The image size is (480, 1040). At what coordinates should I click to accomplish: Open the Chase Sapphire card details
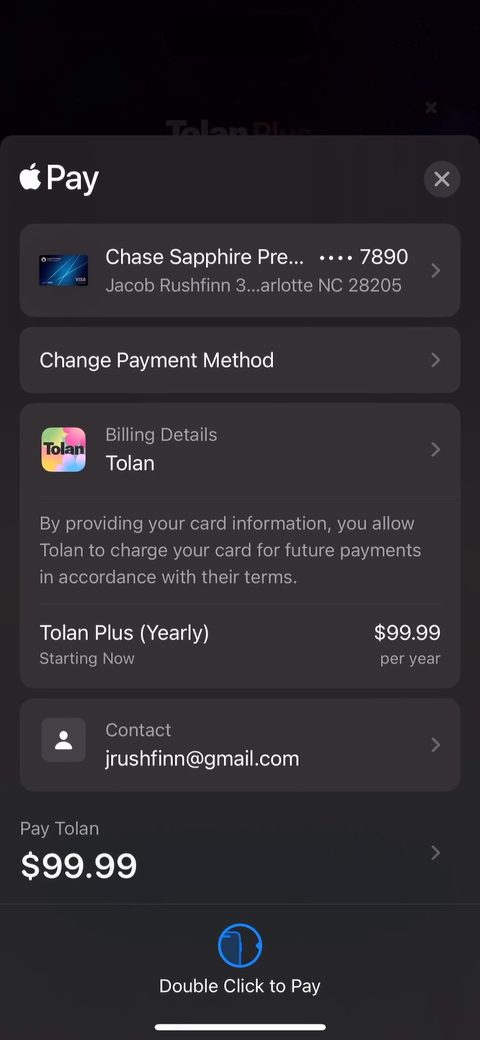(x=240, y=270)
